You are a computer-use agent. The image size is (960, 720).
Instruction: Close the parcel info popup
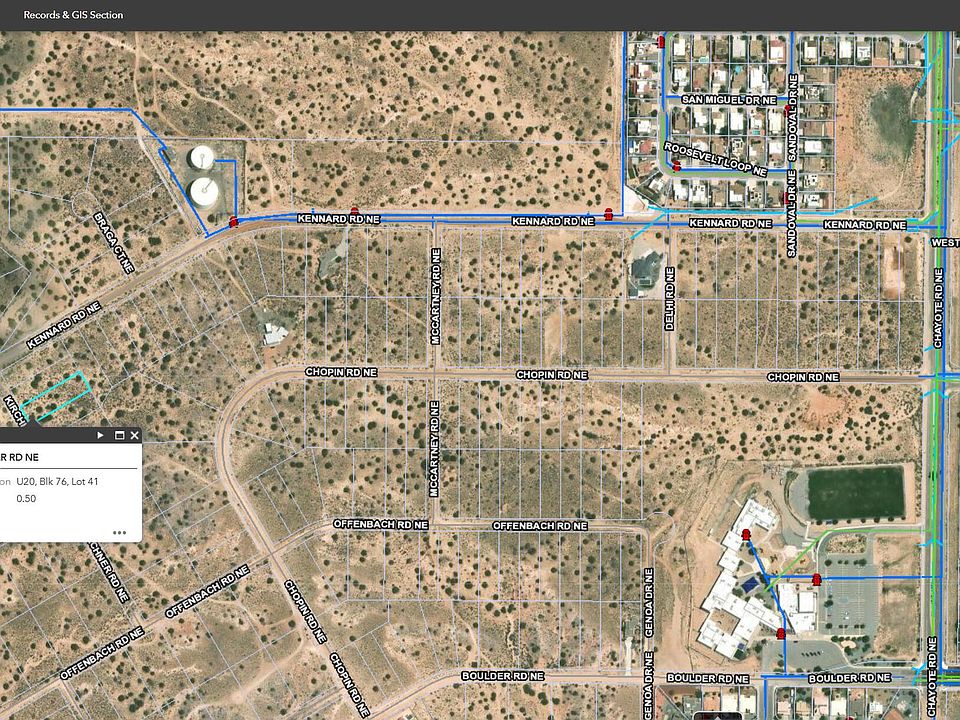point(134,436)
